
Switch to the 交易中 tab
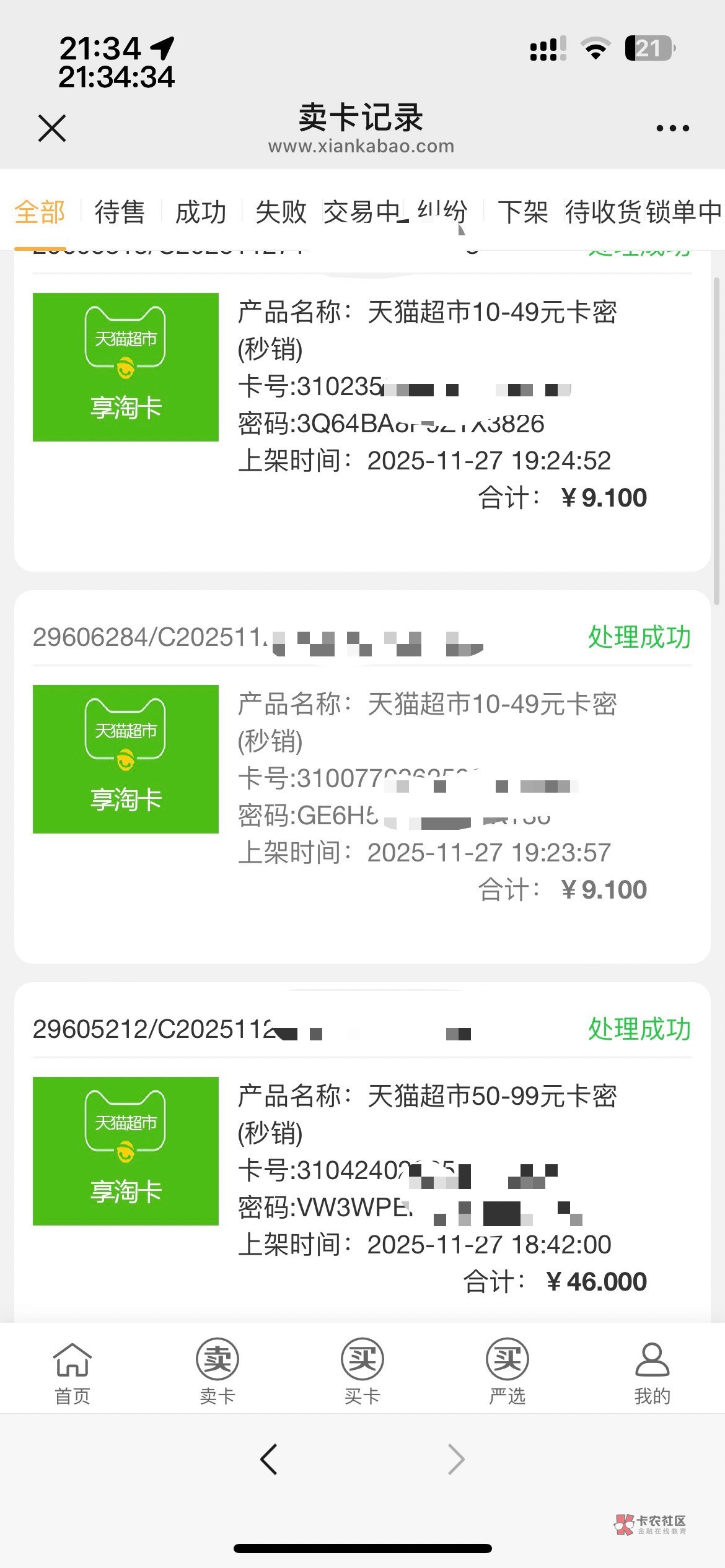[x=362, y=212]
